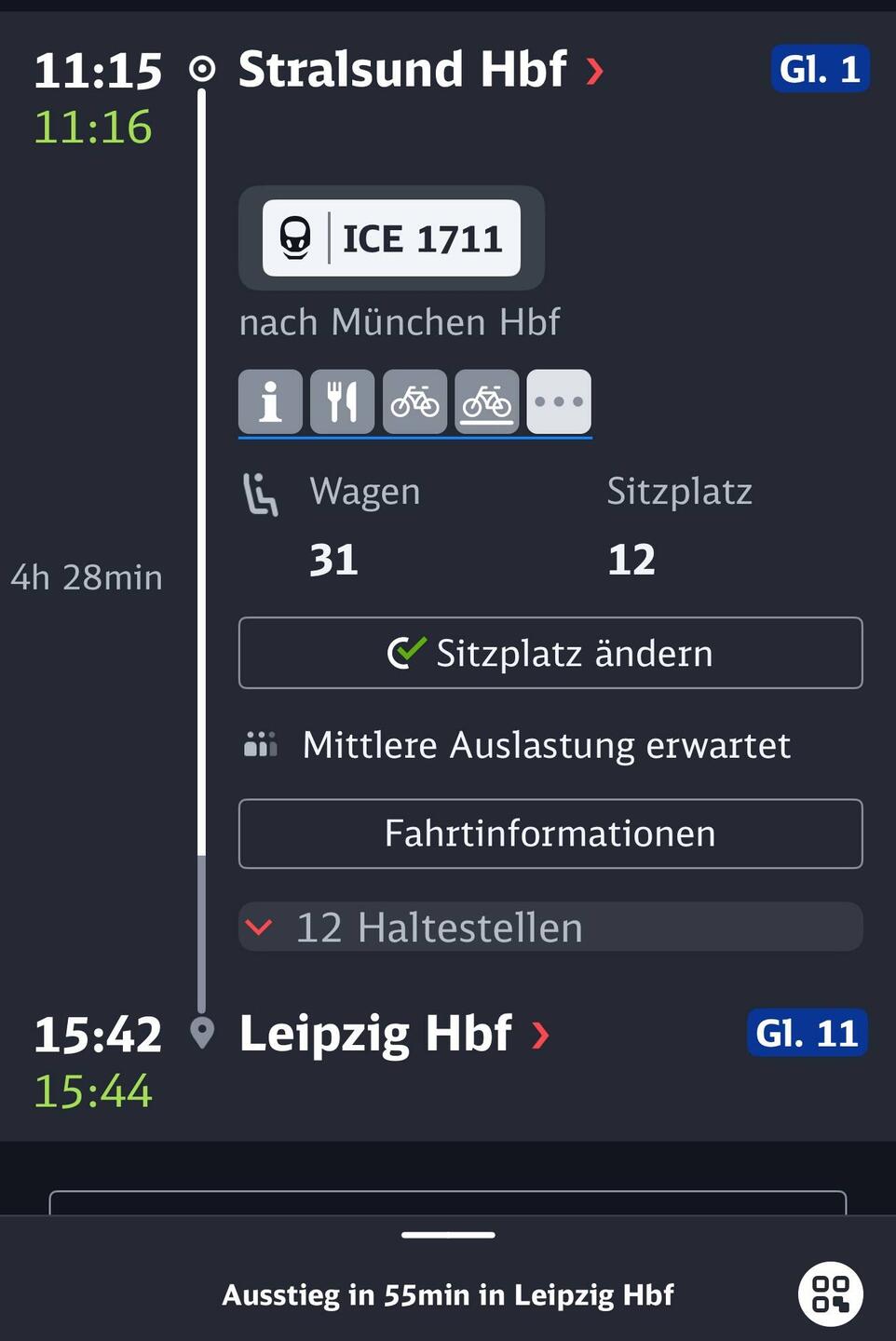896x1341 pixels.
Task: Tap the bottom sheet drag handle
Action: tap(448, 1235)
